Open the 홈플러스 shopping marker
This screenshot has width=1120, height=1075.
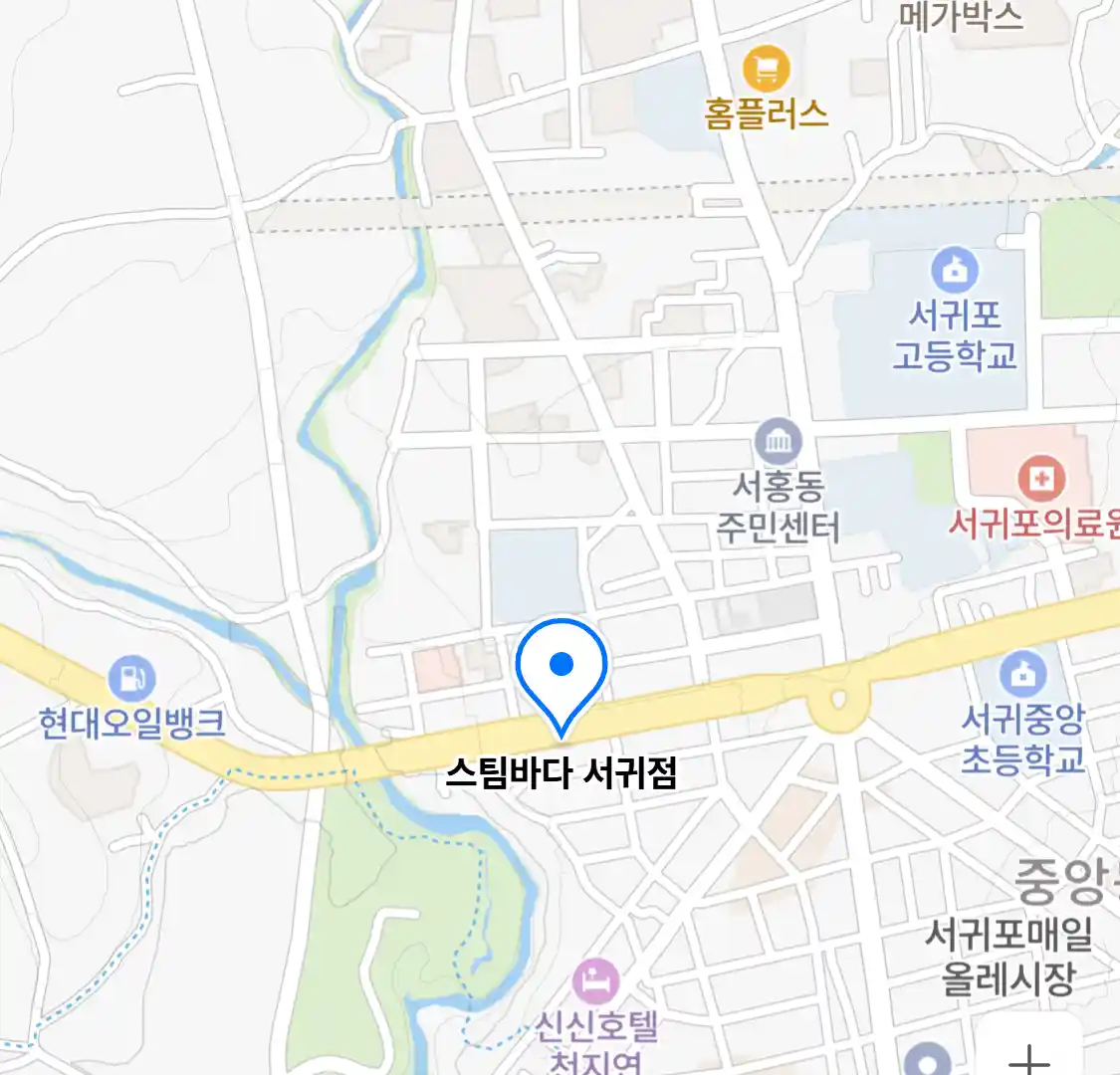[766, 70]
